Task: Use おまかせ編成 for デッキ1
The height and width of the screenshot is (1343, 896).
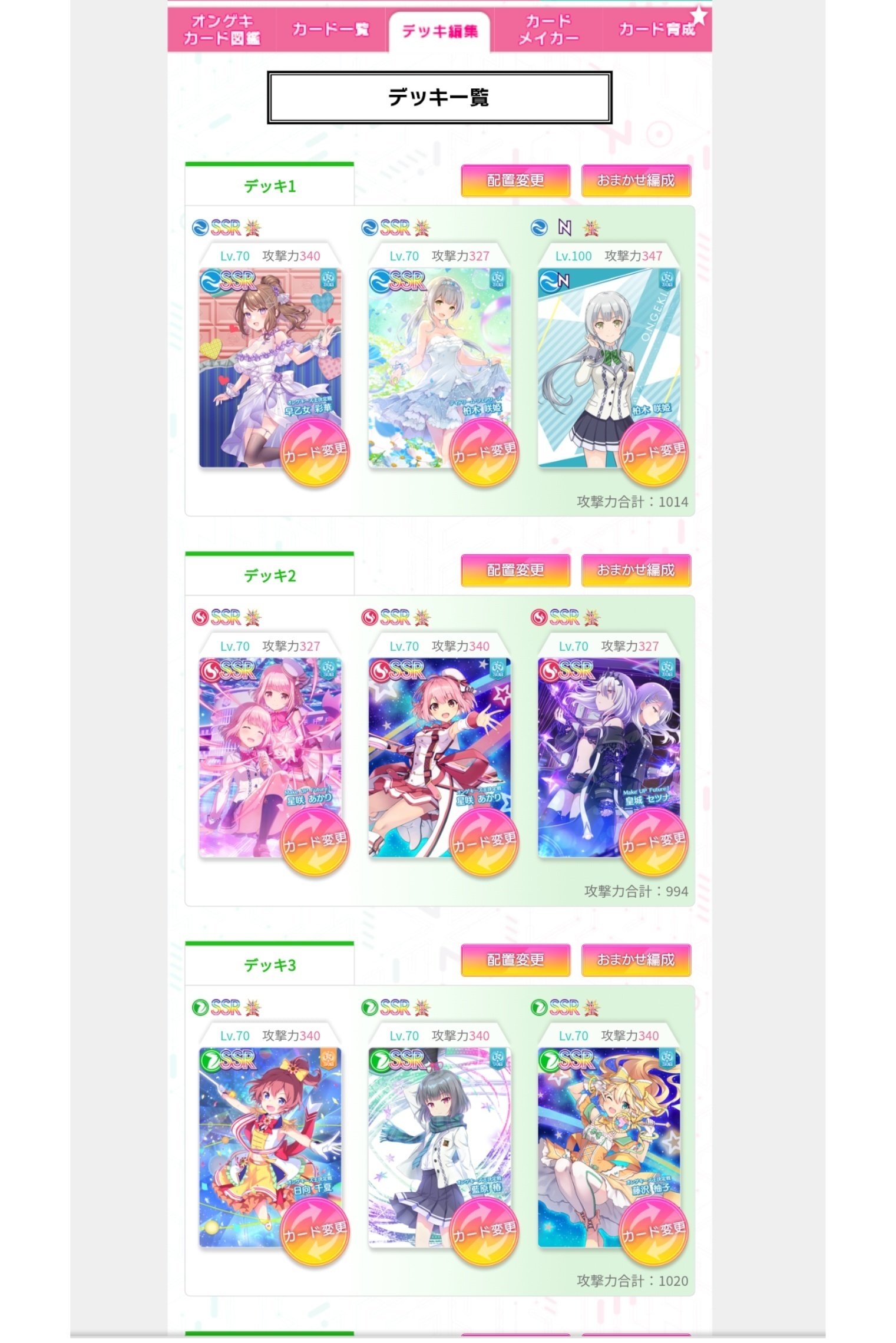Action: tap(636, 181)
